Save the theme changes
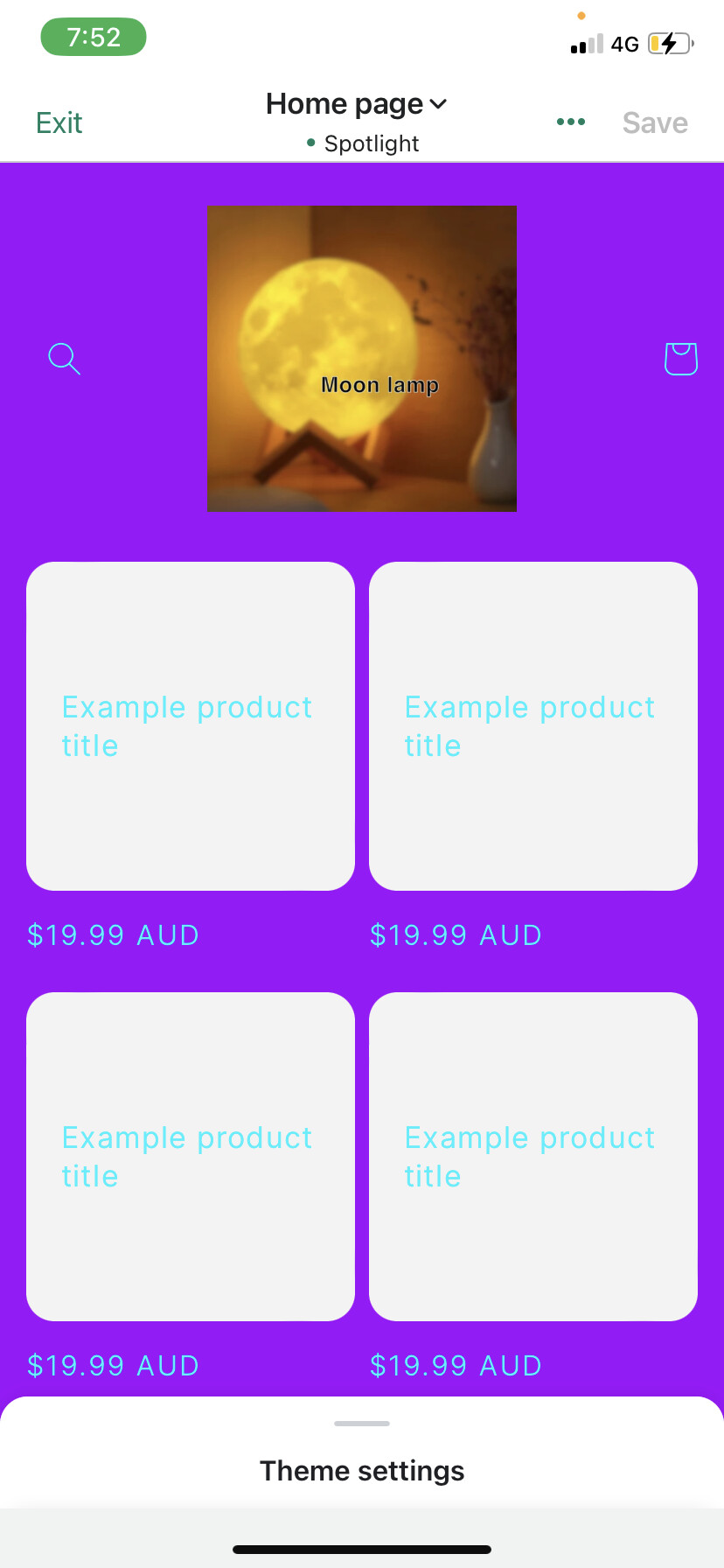This screenshot has width=724, height=1568. [654, 122]
